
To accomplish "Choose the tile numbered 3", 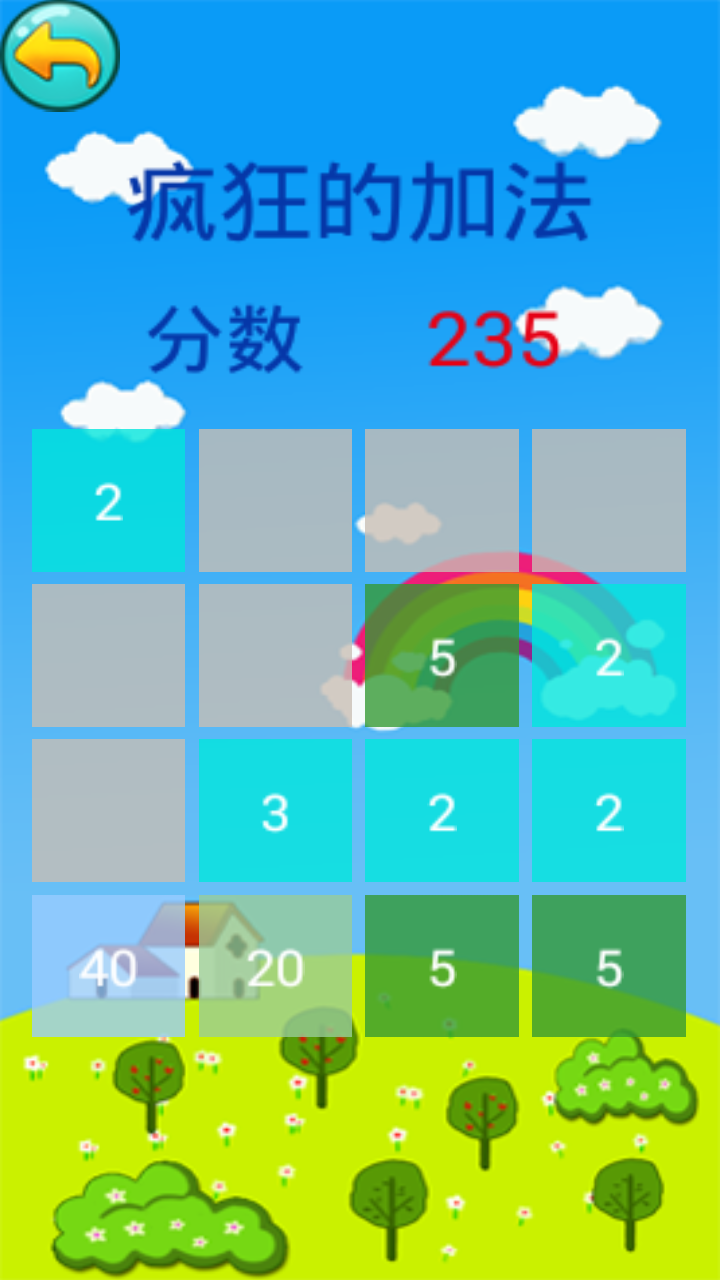I will click(275, 811).
